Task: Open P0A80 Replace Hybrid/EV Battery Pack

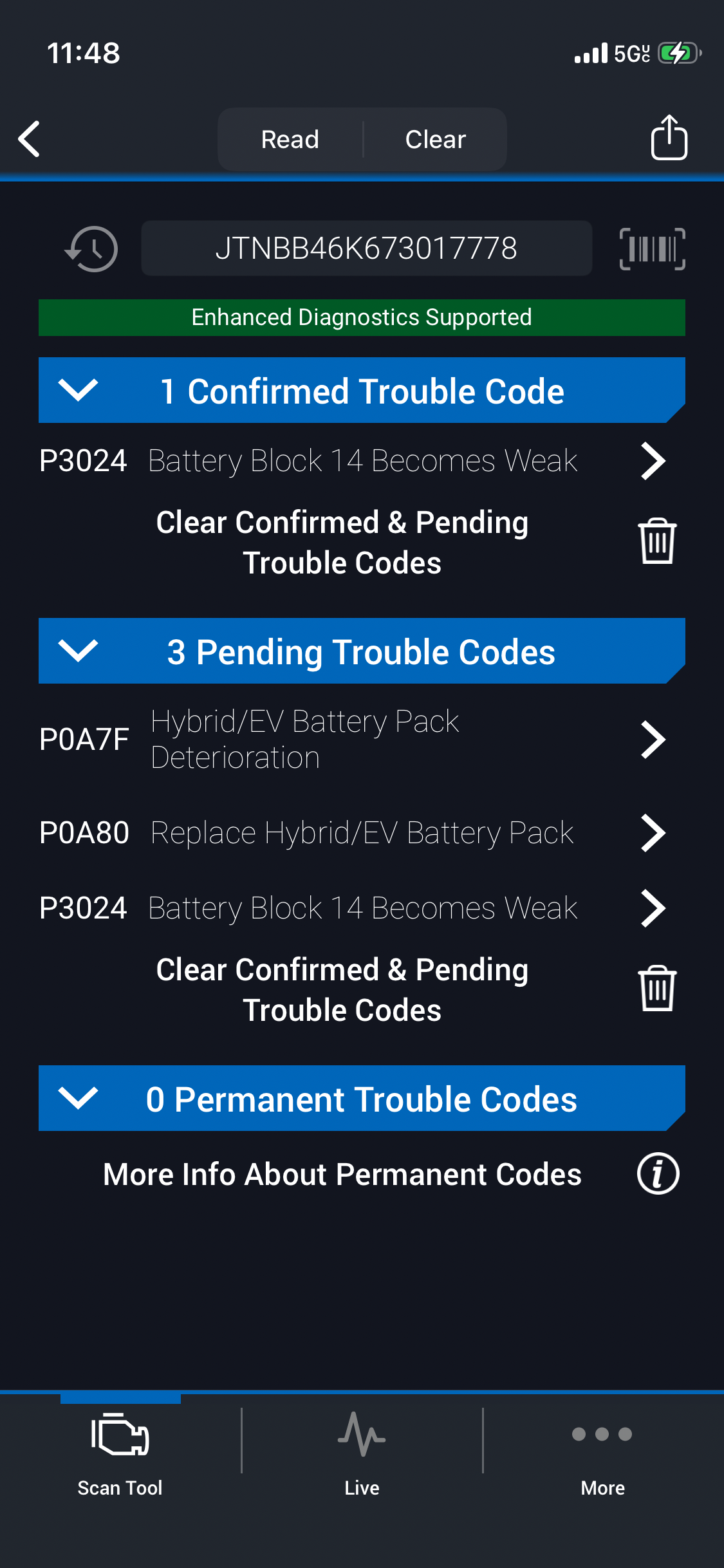Action: coord(652,833)
